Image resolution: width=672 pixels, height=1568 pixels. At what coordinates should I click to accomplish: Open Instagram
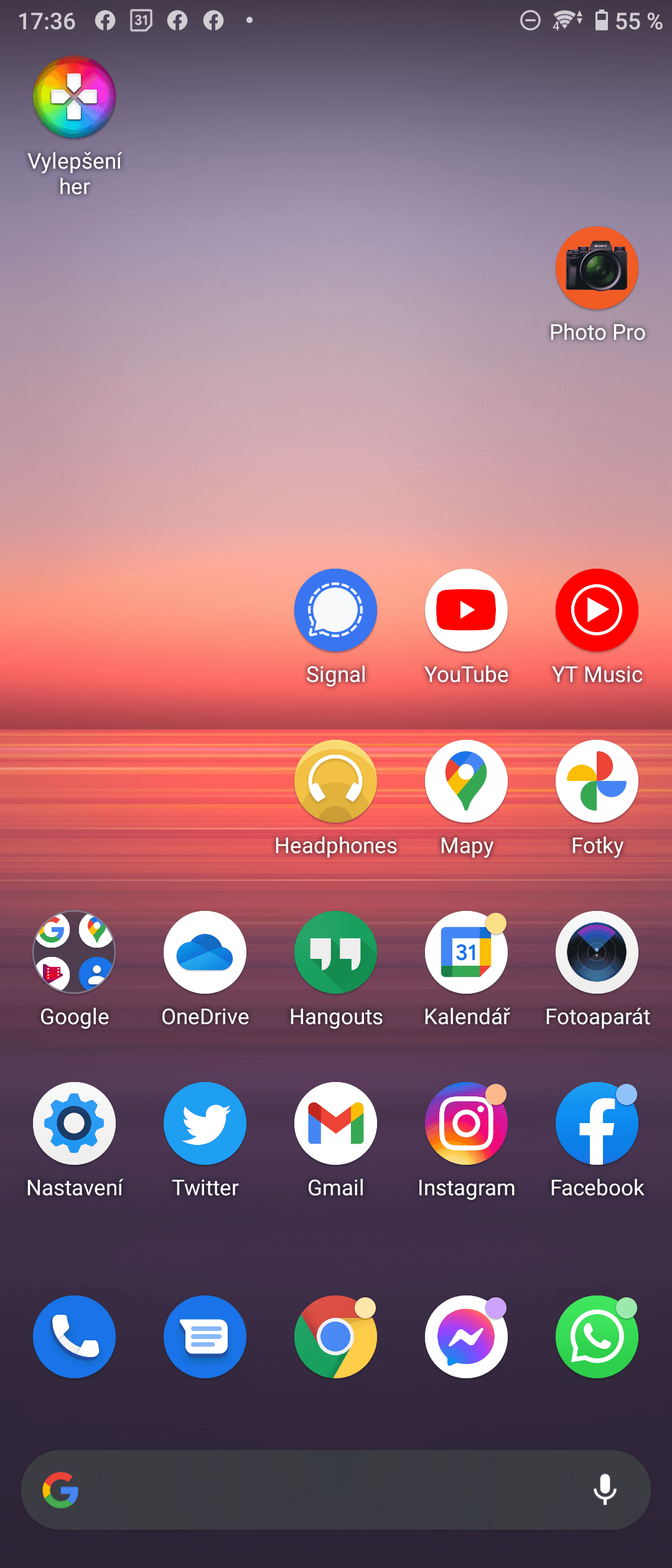[466, 1124]
